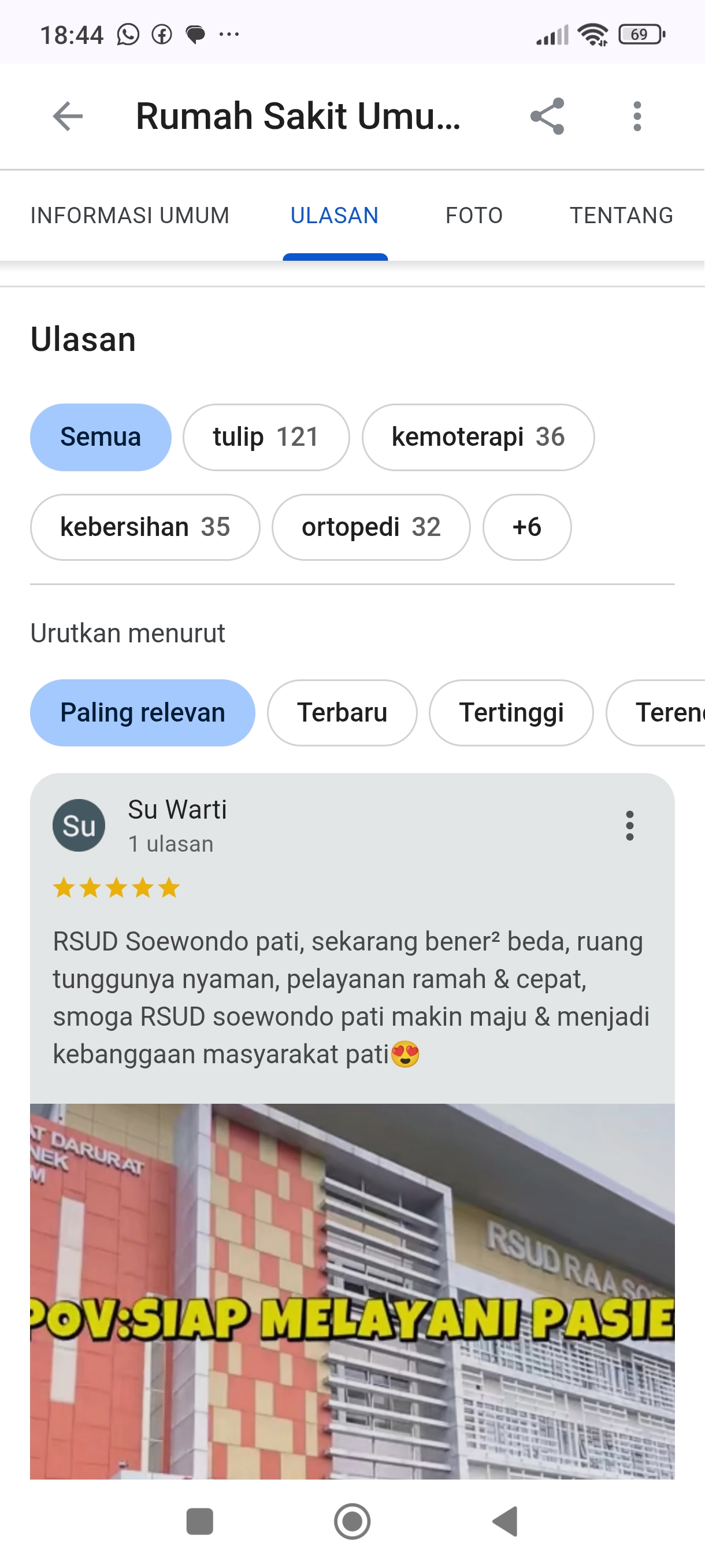Sort reviews by Paling relevan
705x1568 pixels.
[x=142, y=713]
